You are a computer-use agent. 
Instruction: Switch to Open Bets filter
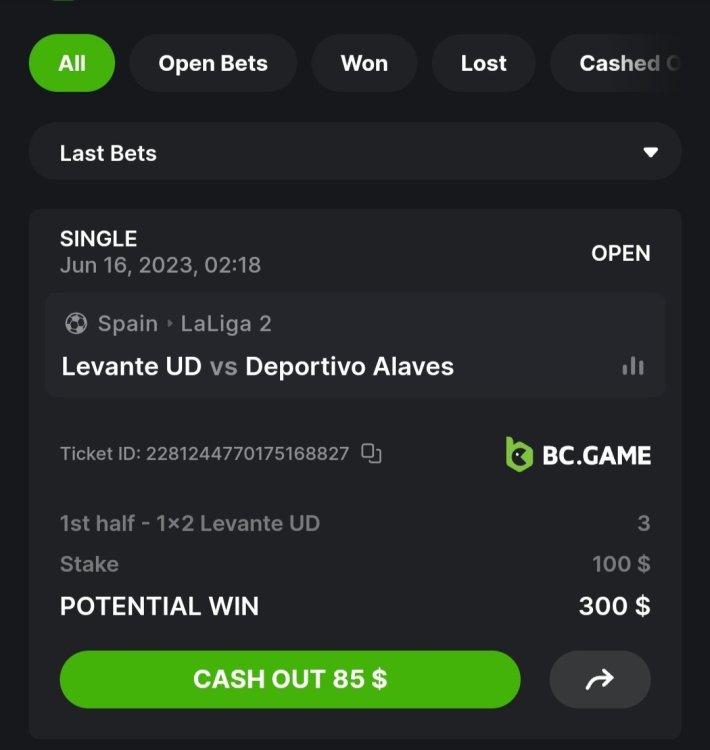213,63
